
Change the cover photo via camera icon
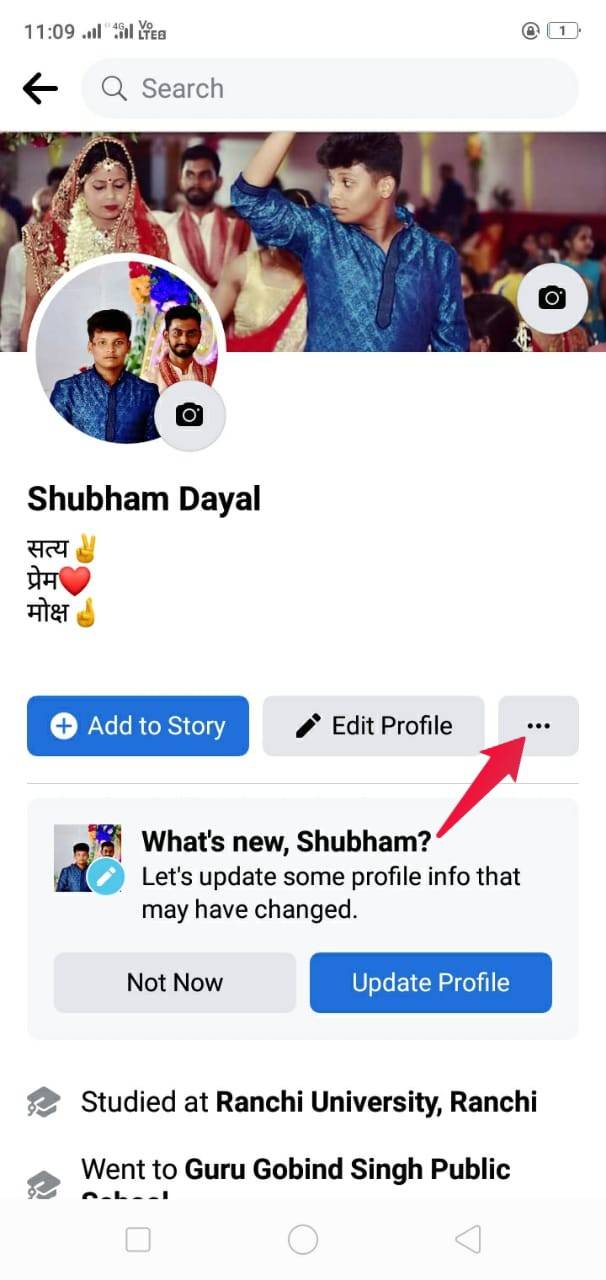[552, 297]
